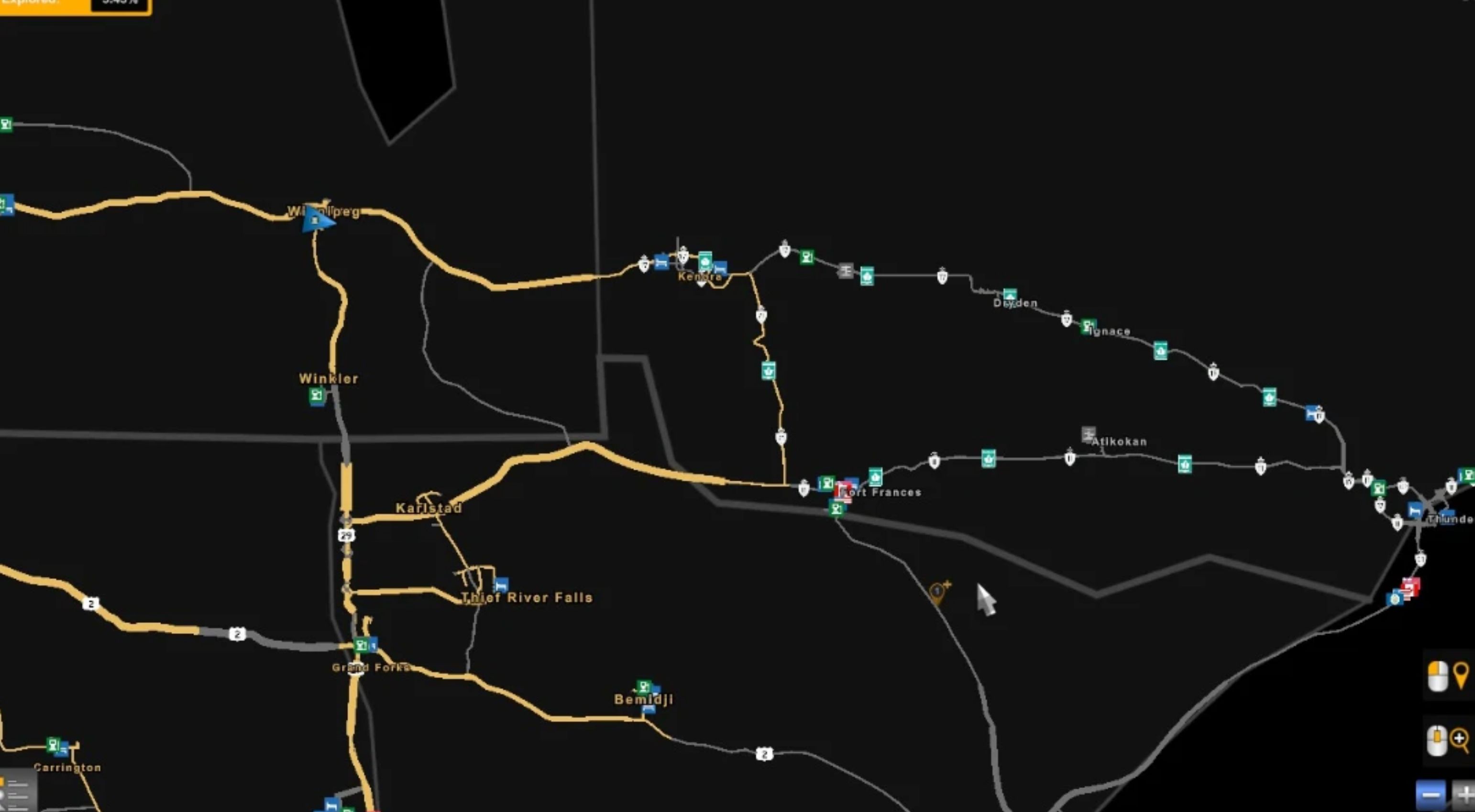Select the gas station icon at Bemidji

[x=644, y=687]
